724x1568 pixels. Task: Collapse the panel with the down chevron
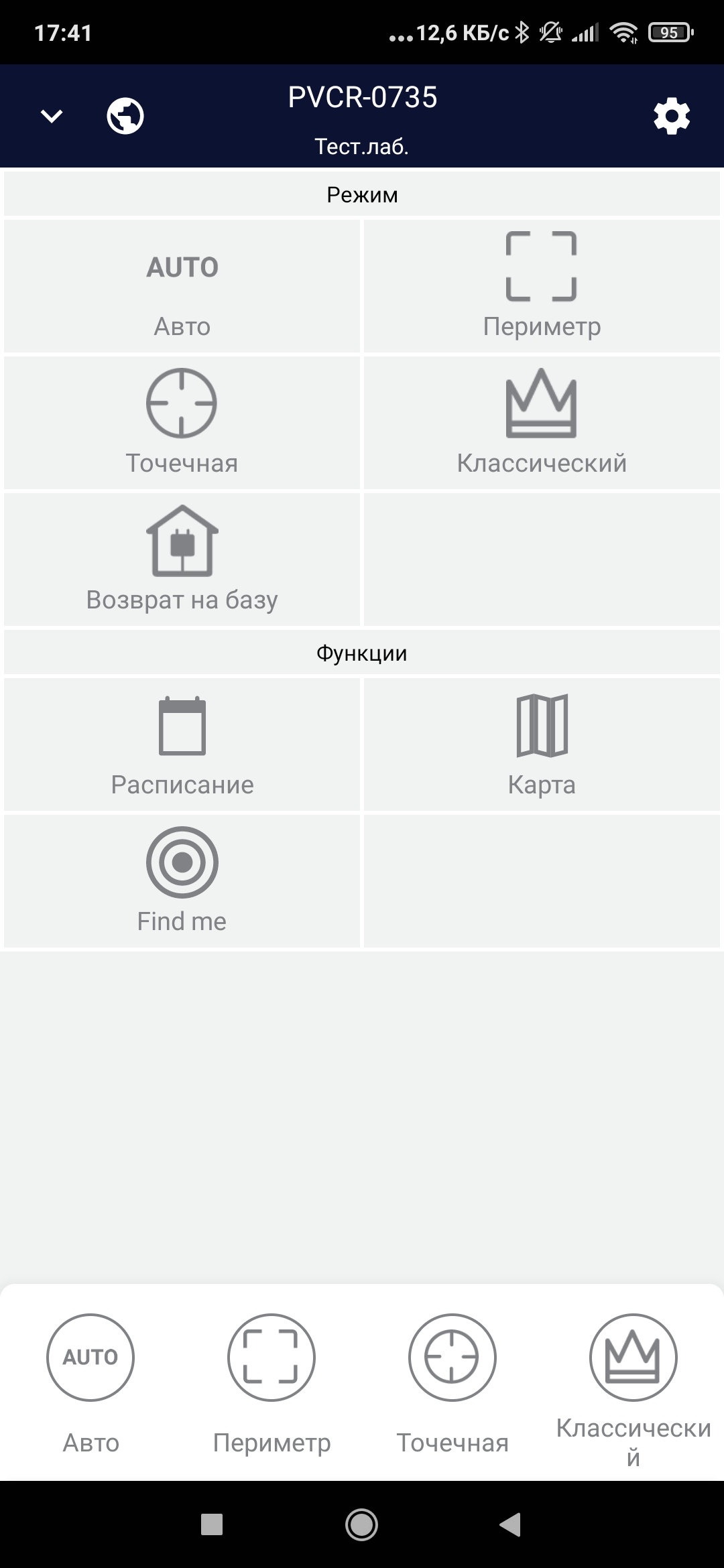coord(52,117)
